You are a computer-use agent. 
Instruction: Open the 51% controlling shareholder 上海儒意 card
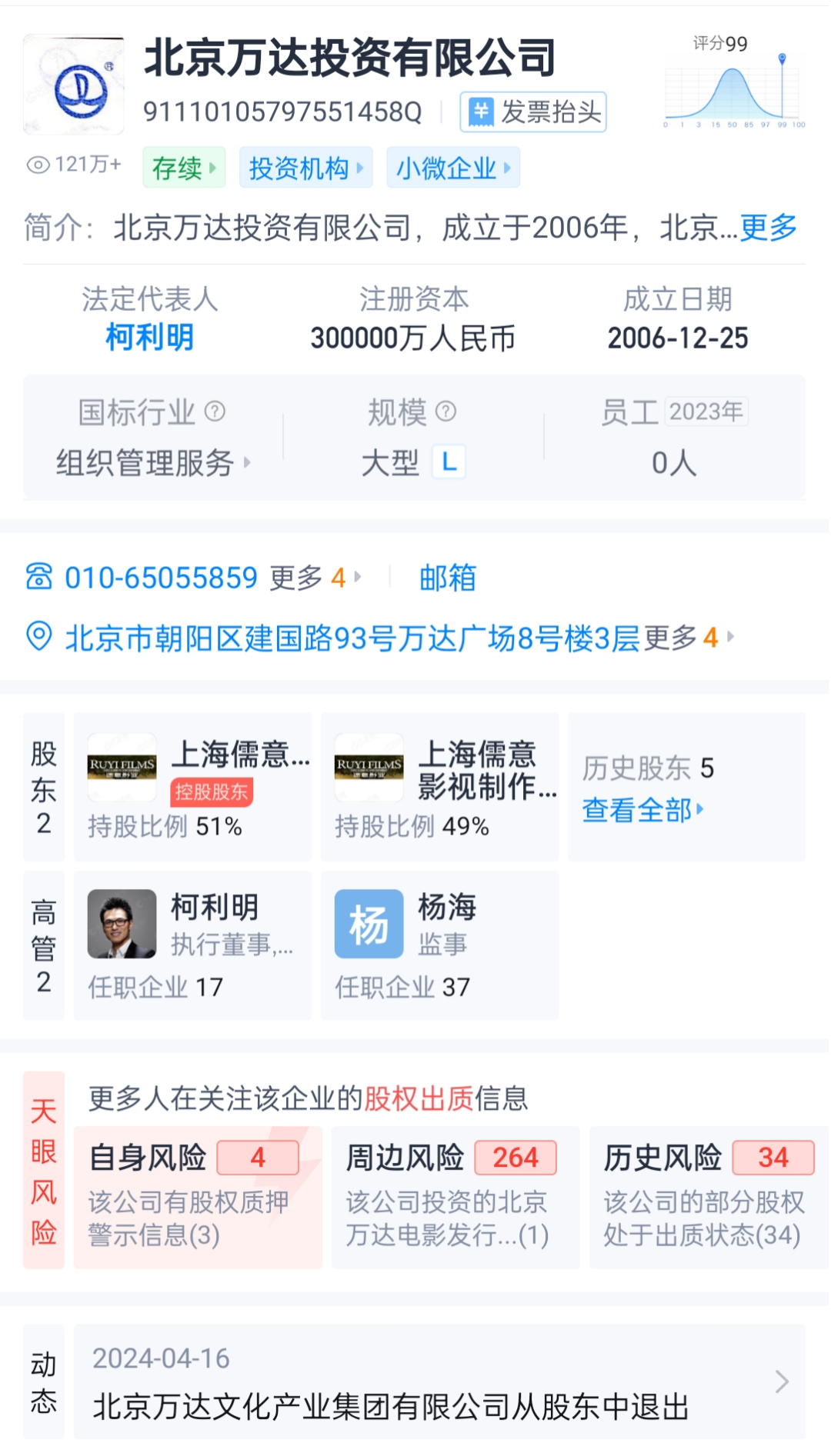192,787
